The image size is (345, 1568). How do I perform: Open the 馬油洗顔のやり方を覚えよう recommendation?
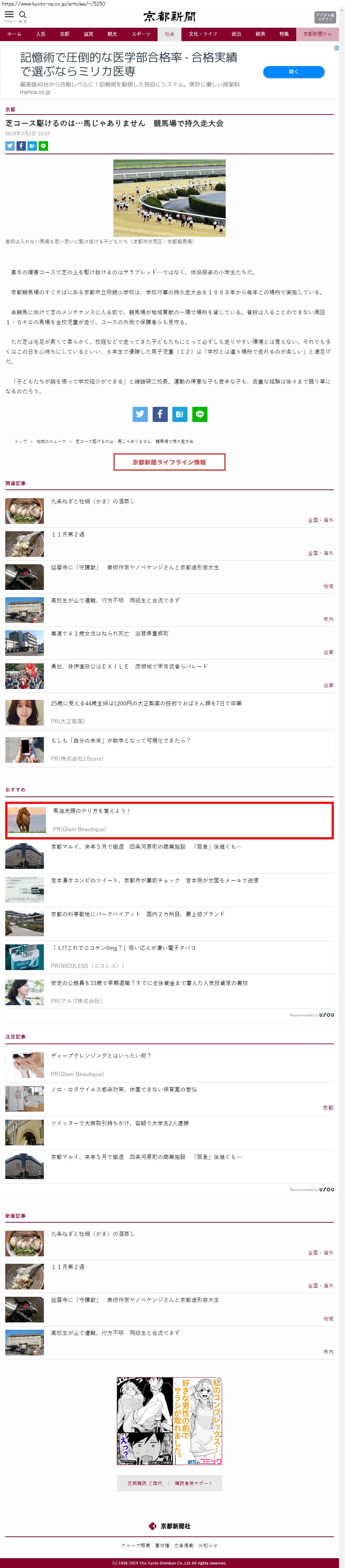coord(91,811)
